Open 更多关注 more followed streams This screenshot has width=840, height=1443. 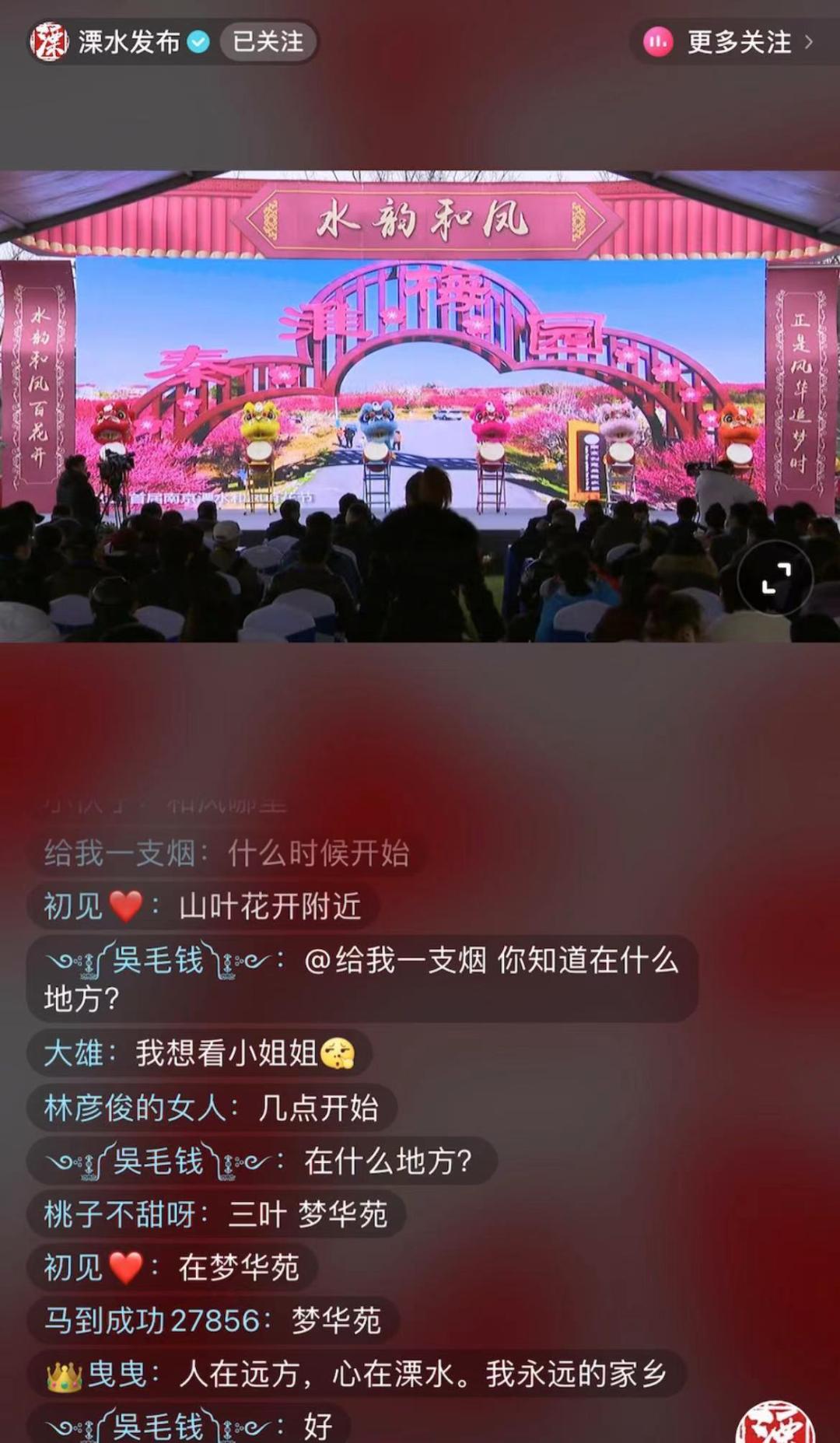tap(729, 41)
